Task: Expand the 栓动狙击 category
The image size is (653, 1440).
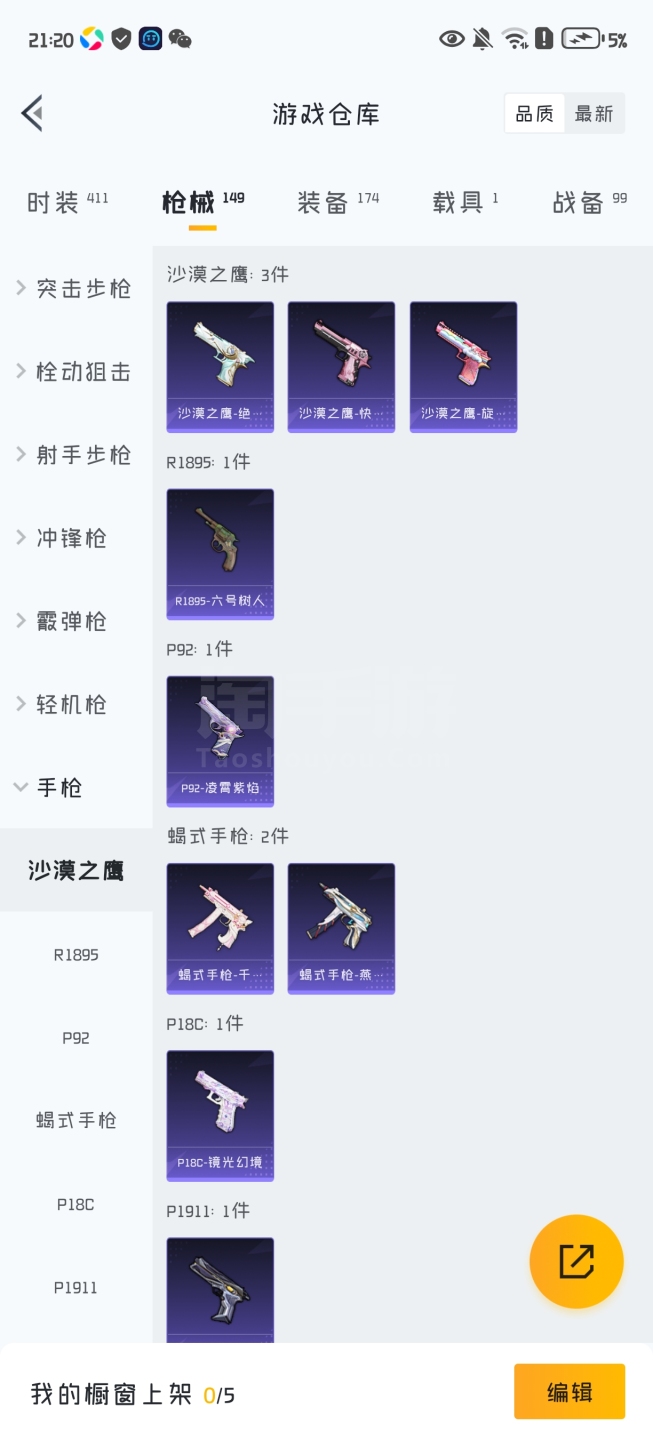Action: tap(75, 372)
